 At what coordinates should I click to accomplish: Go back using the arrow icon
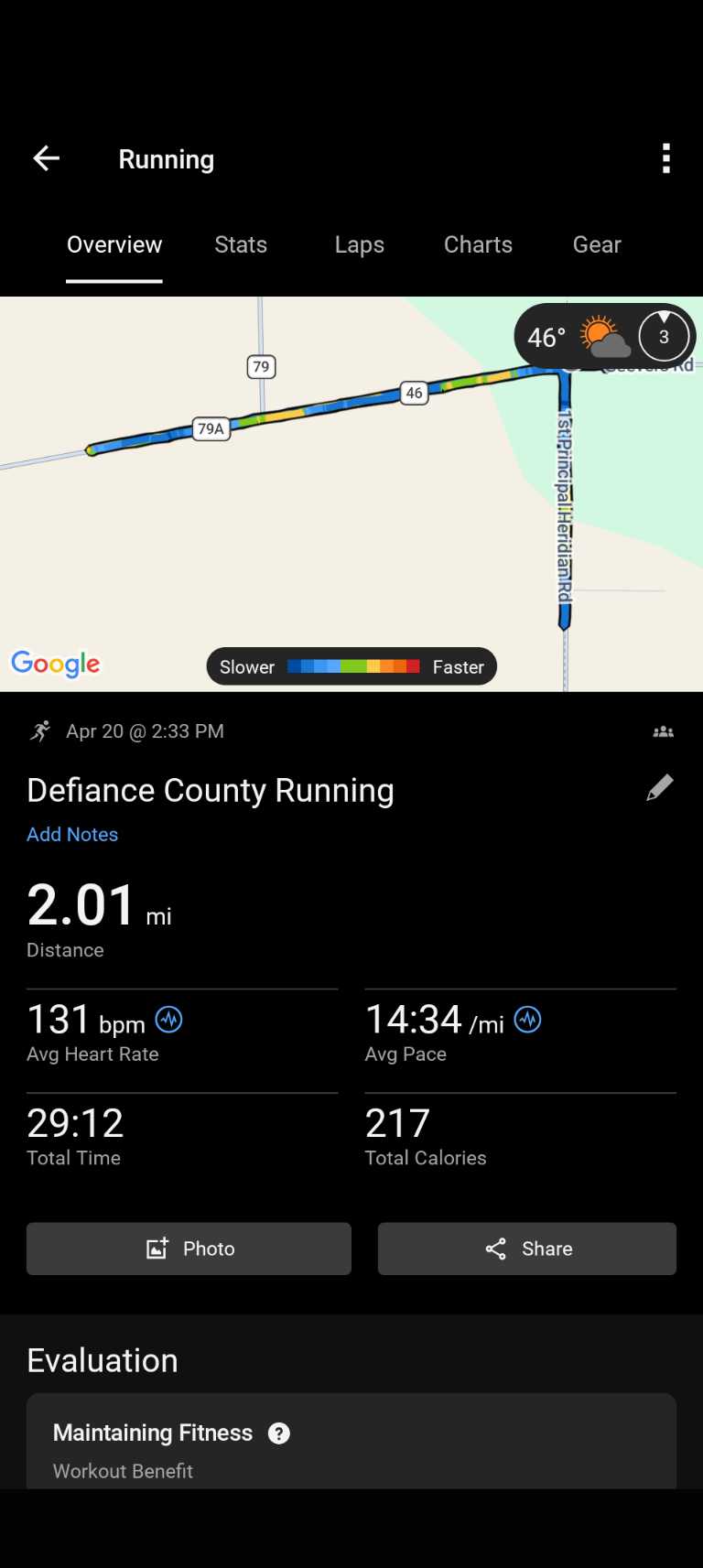point(47,158)
